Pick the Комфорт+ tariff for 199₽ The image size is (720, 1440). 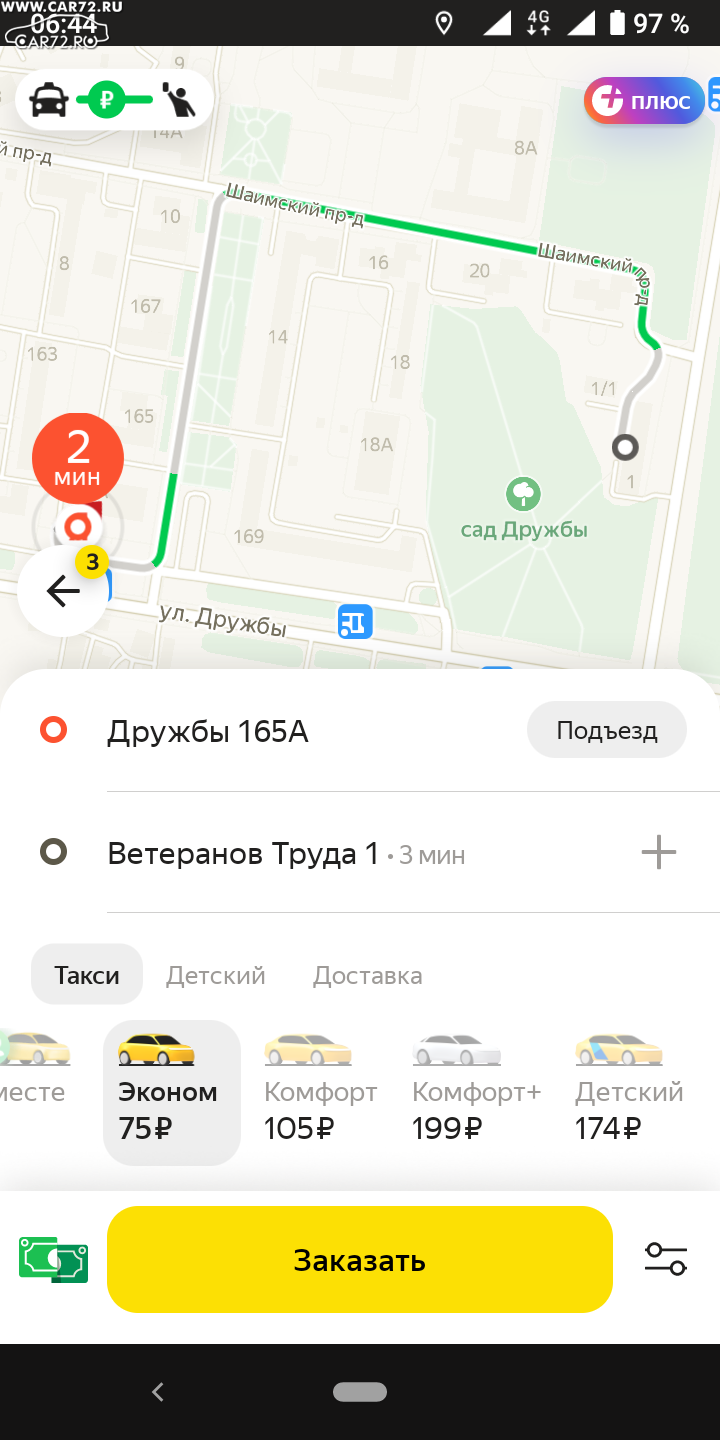click(476, 1093)
